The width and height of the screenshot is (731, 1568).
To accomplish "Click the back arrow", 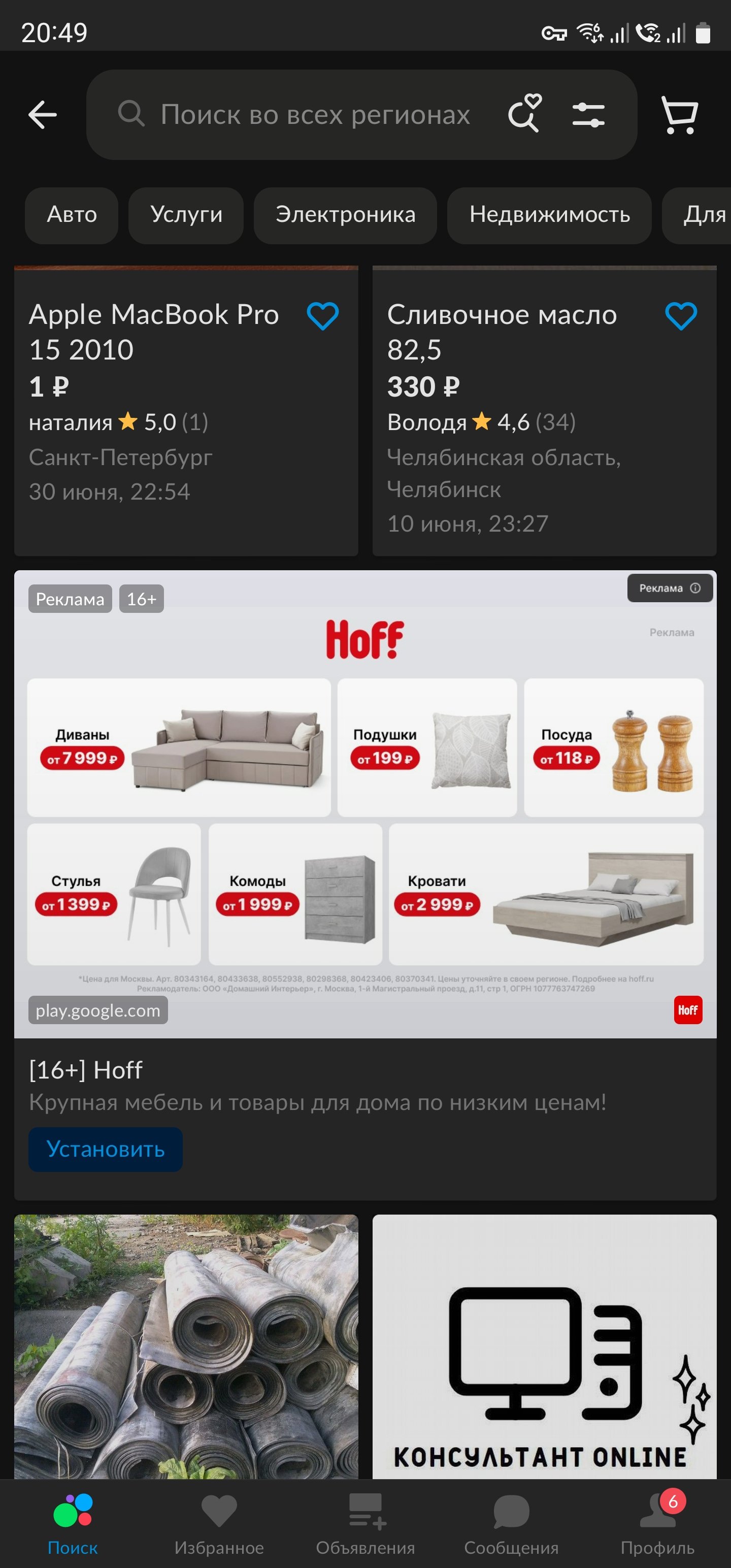I will pyautogui.click(x=42, y=114).
